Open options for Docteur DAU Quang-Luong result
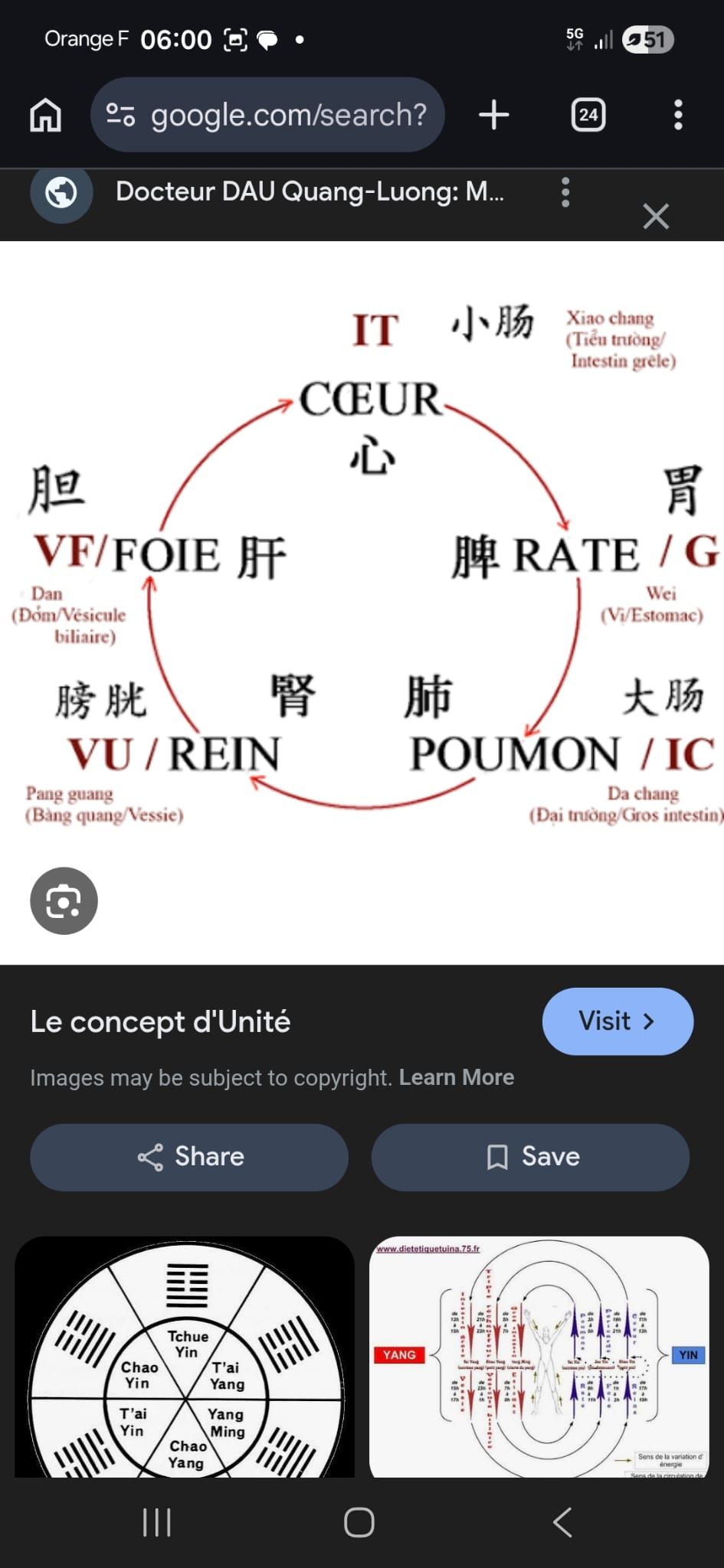The image size is (724, 1568). pos(565,192)
